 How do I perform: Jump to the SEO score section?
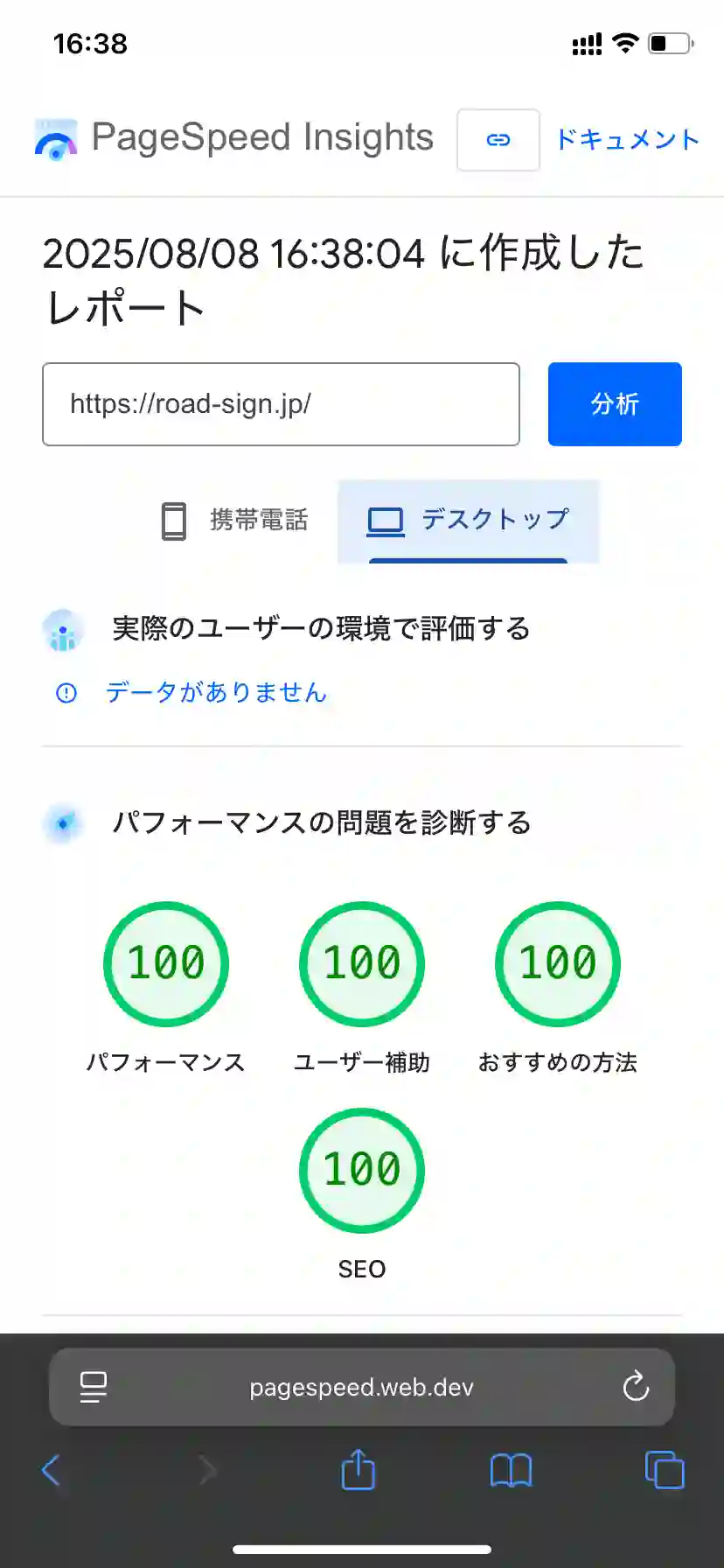(362, 1195)
